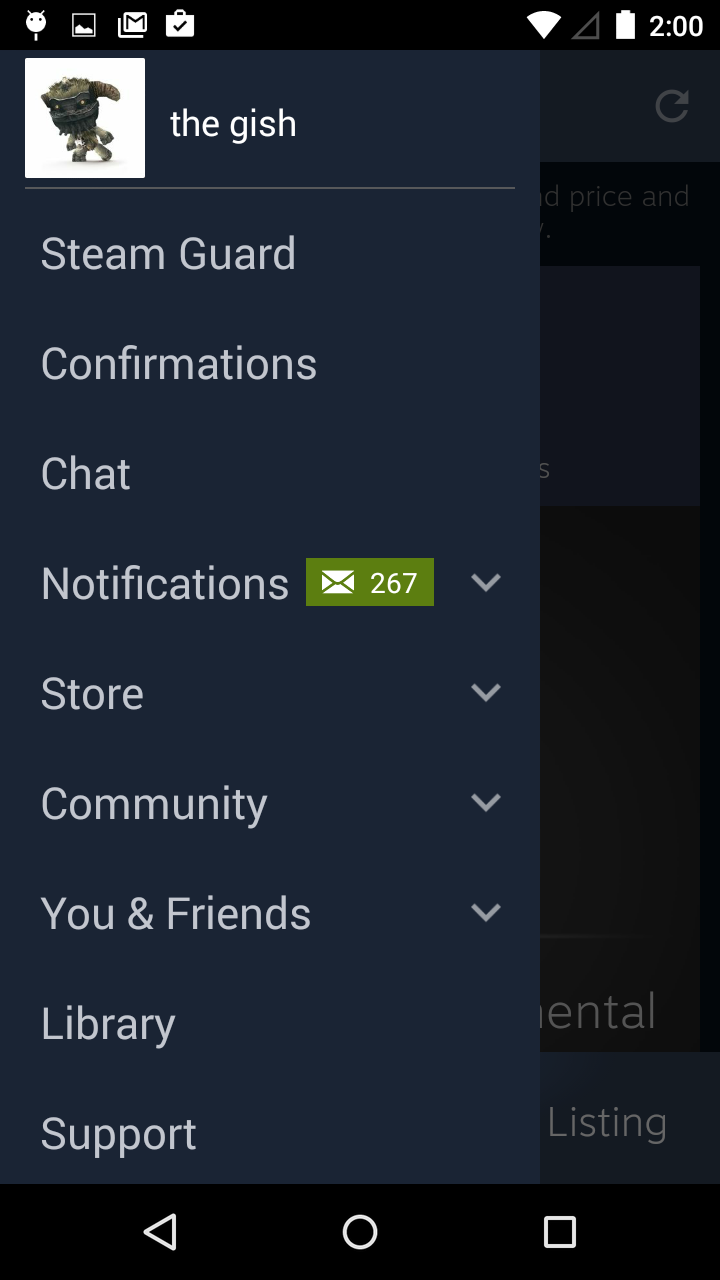Image resolution: width=720 pixels, height=1280 pixels.
Task: Tap the system back button
Action: [160, 1232]
